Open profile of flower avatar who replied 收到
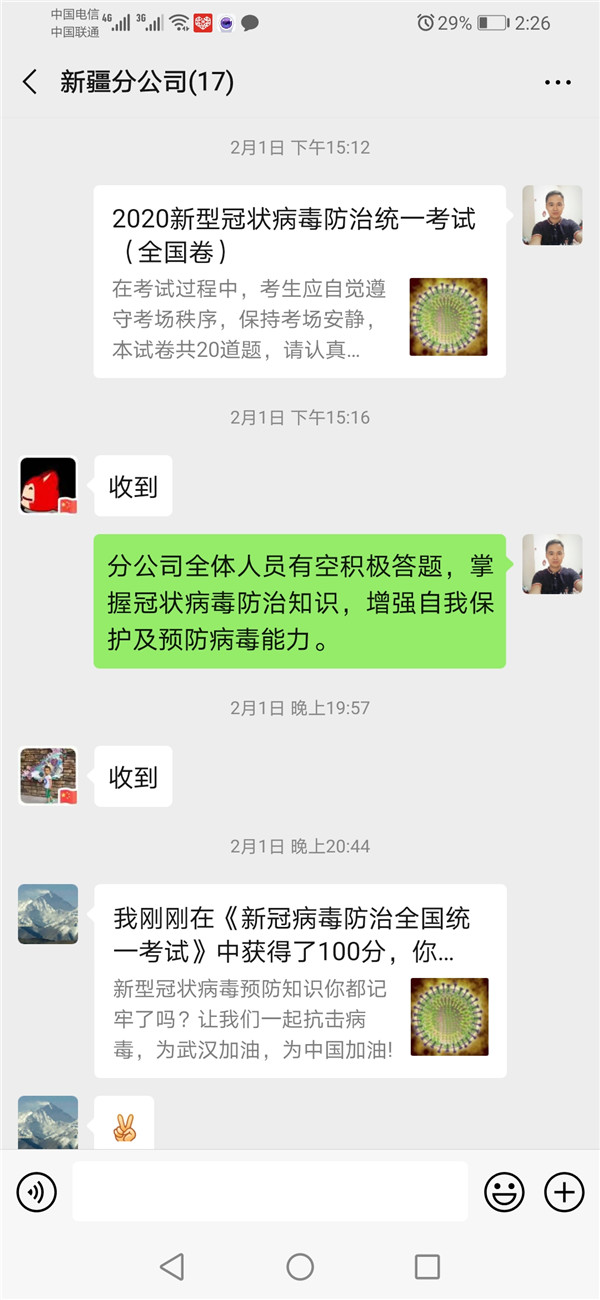 [x=48, y=776]
